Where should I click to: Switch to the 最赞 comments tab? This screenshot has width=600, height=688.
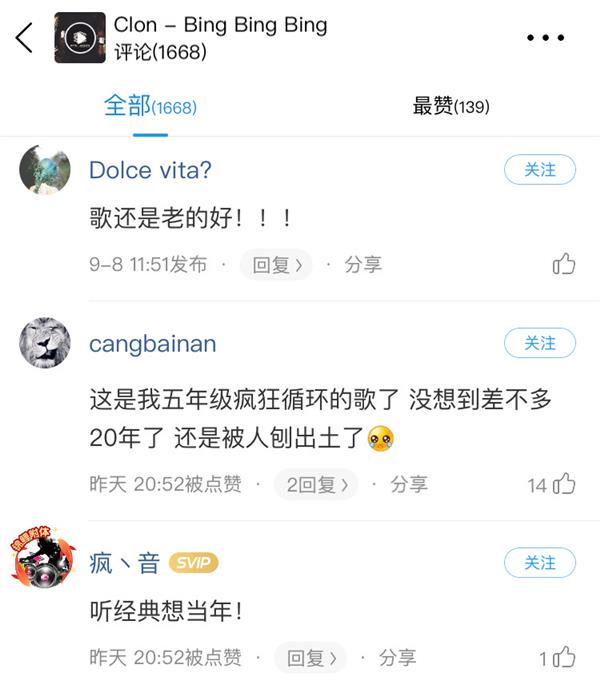point(450,106)
